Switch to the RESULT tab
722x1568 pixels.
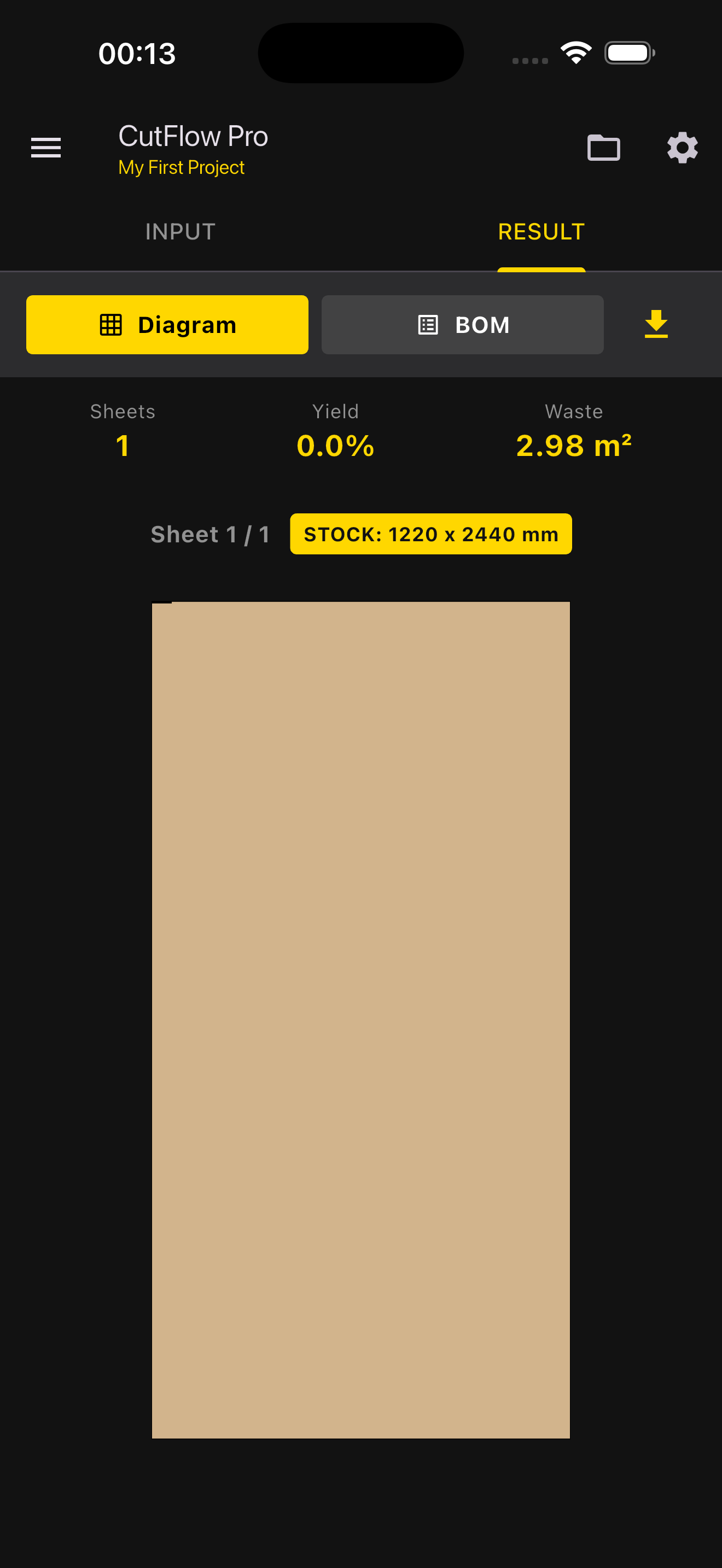541,231
